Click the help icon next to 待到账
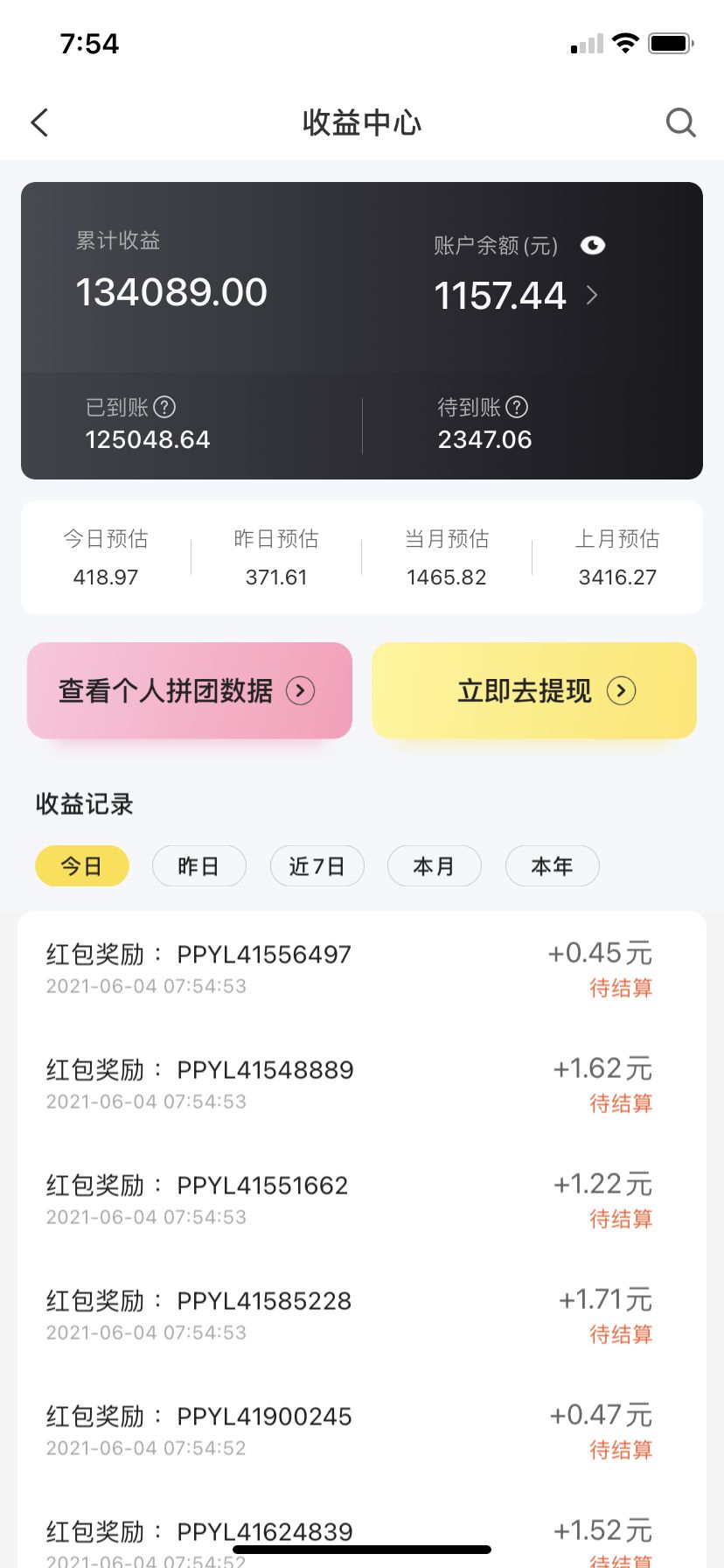Viewport: 724px width, 1568px height. click(x=518, y=408)
